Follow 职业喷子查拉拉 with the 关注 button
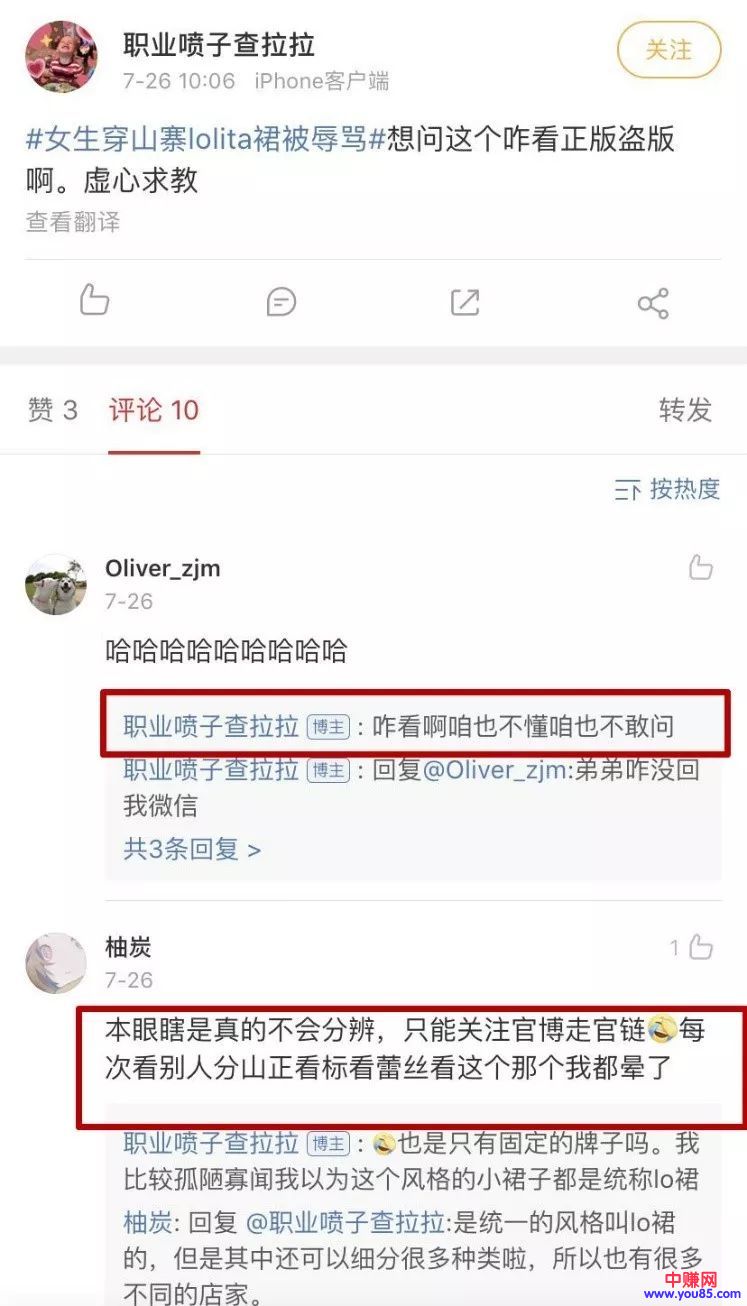 click(x=668, y=50)
